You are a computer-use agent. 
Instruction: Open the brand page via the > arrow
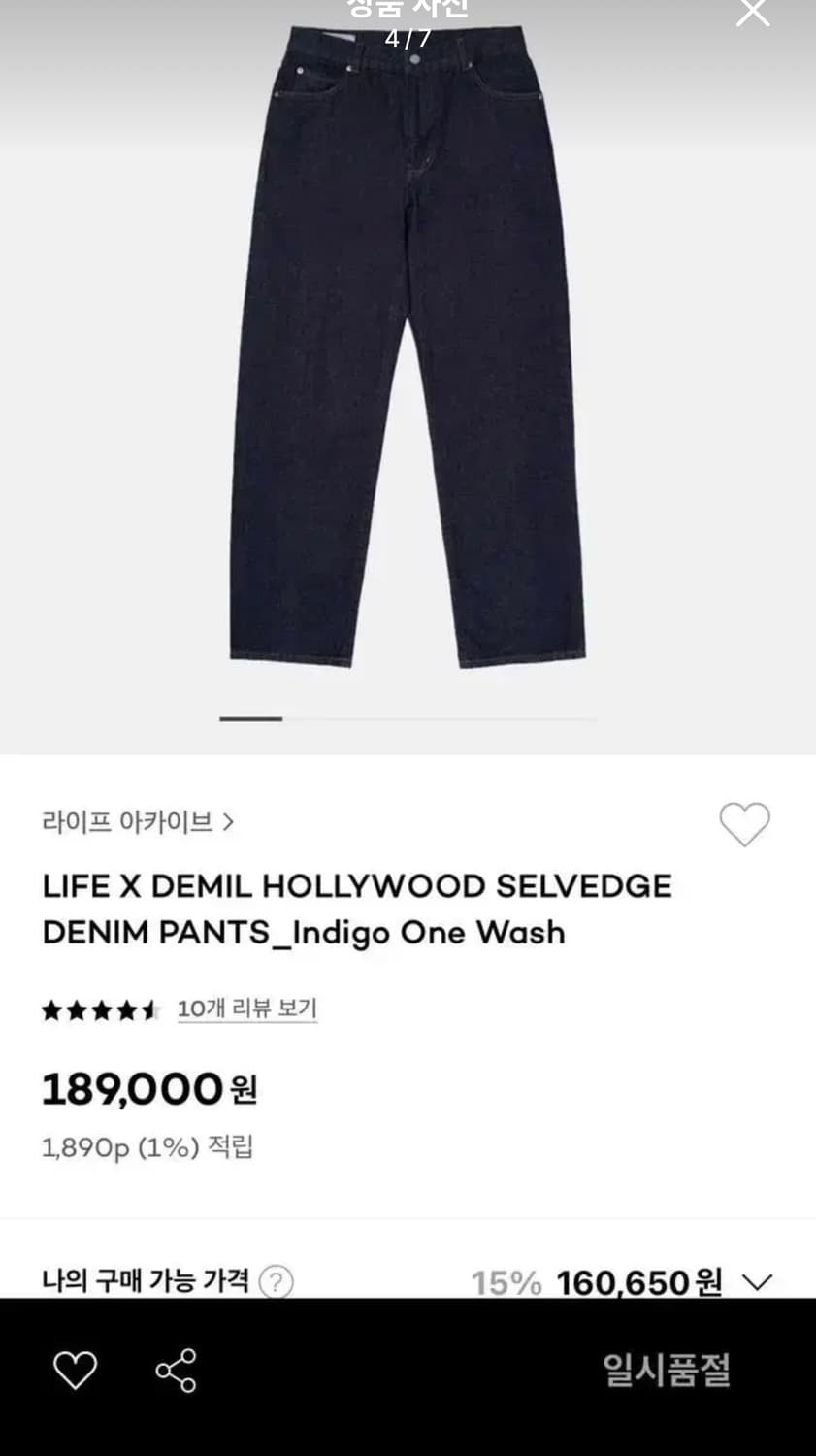point(231,820)
